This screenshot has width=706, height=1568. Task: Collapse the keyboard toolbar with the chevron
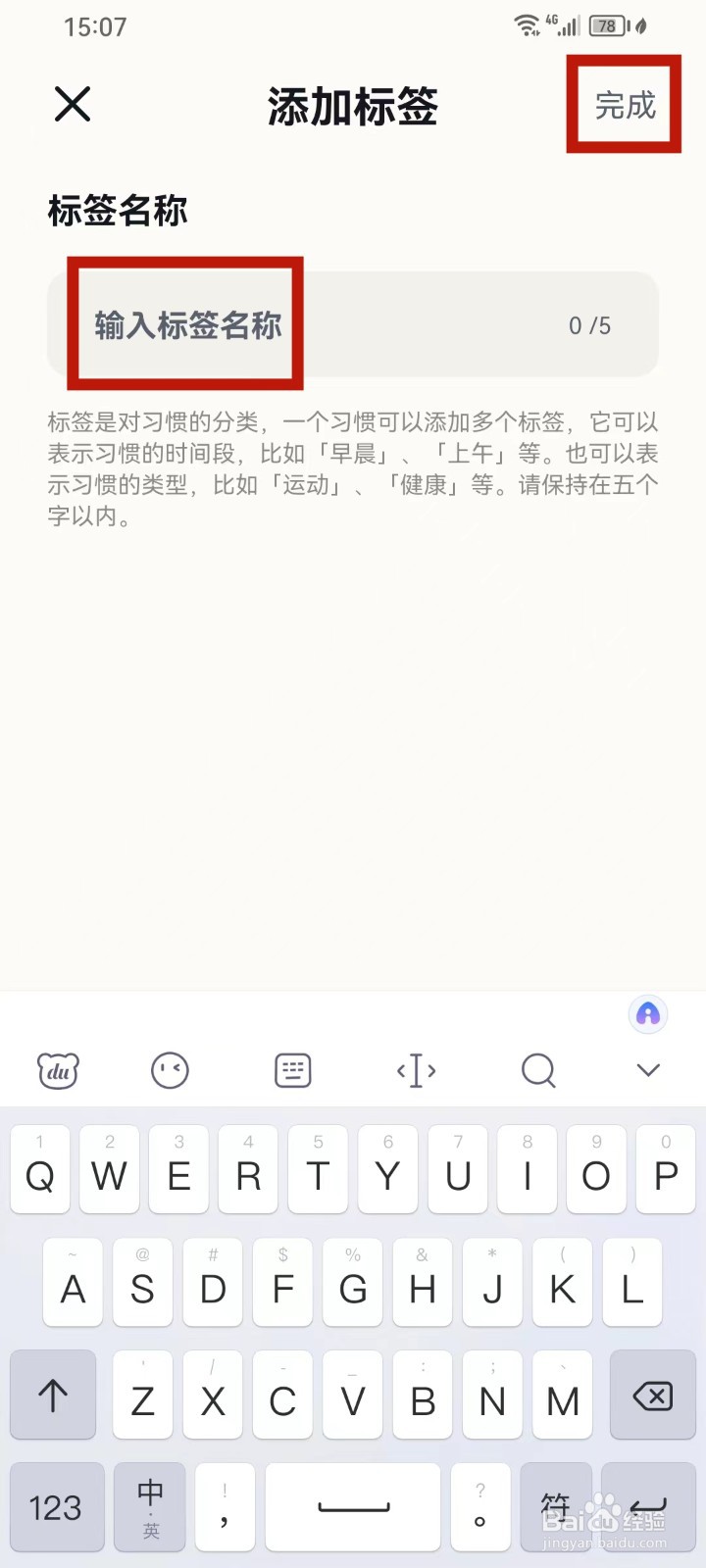pyautogui.click(x=647, y=1070)
